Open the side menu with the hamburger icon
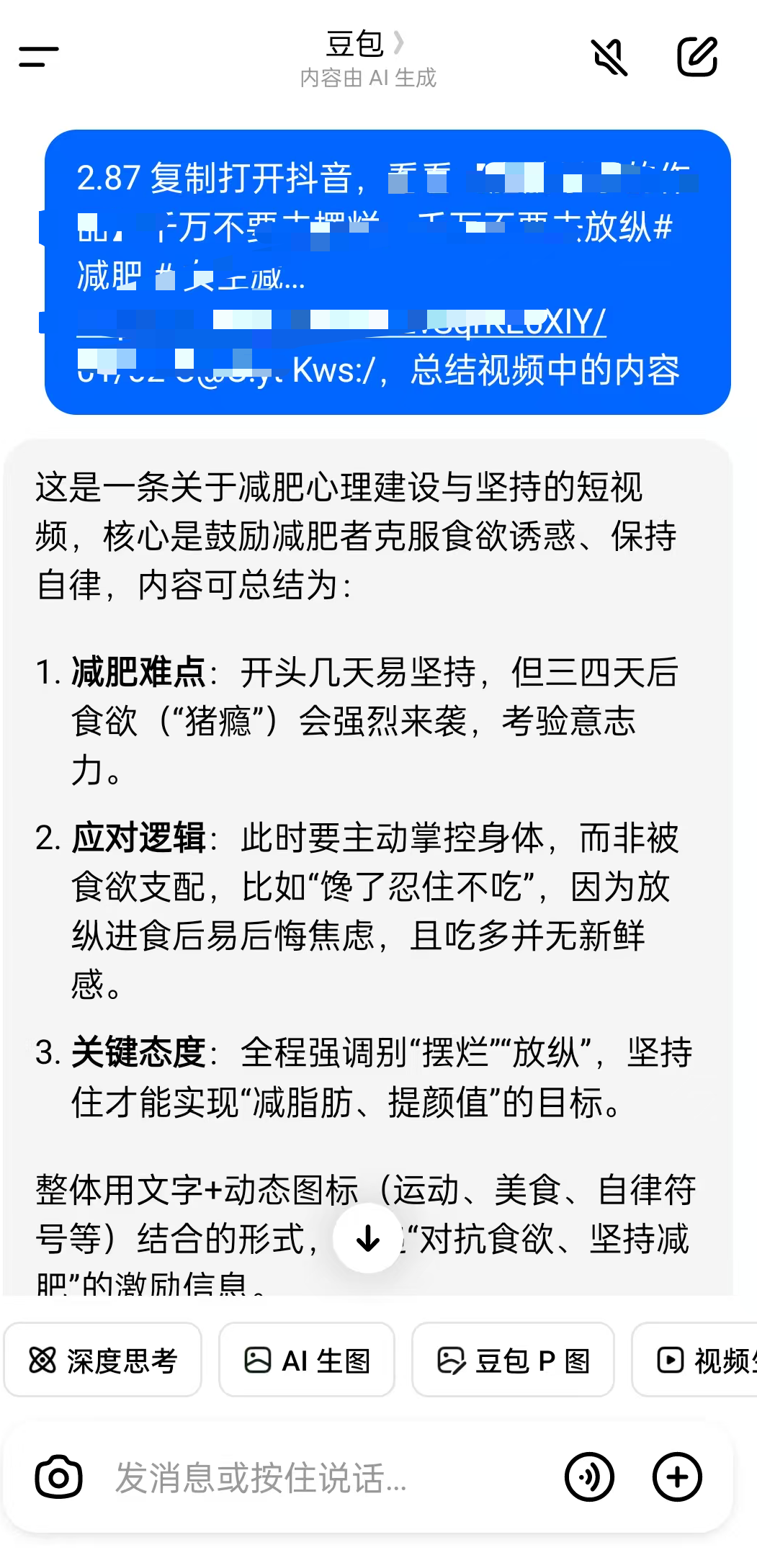757x1568 pixels. 38,56
